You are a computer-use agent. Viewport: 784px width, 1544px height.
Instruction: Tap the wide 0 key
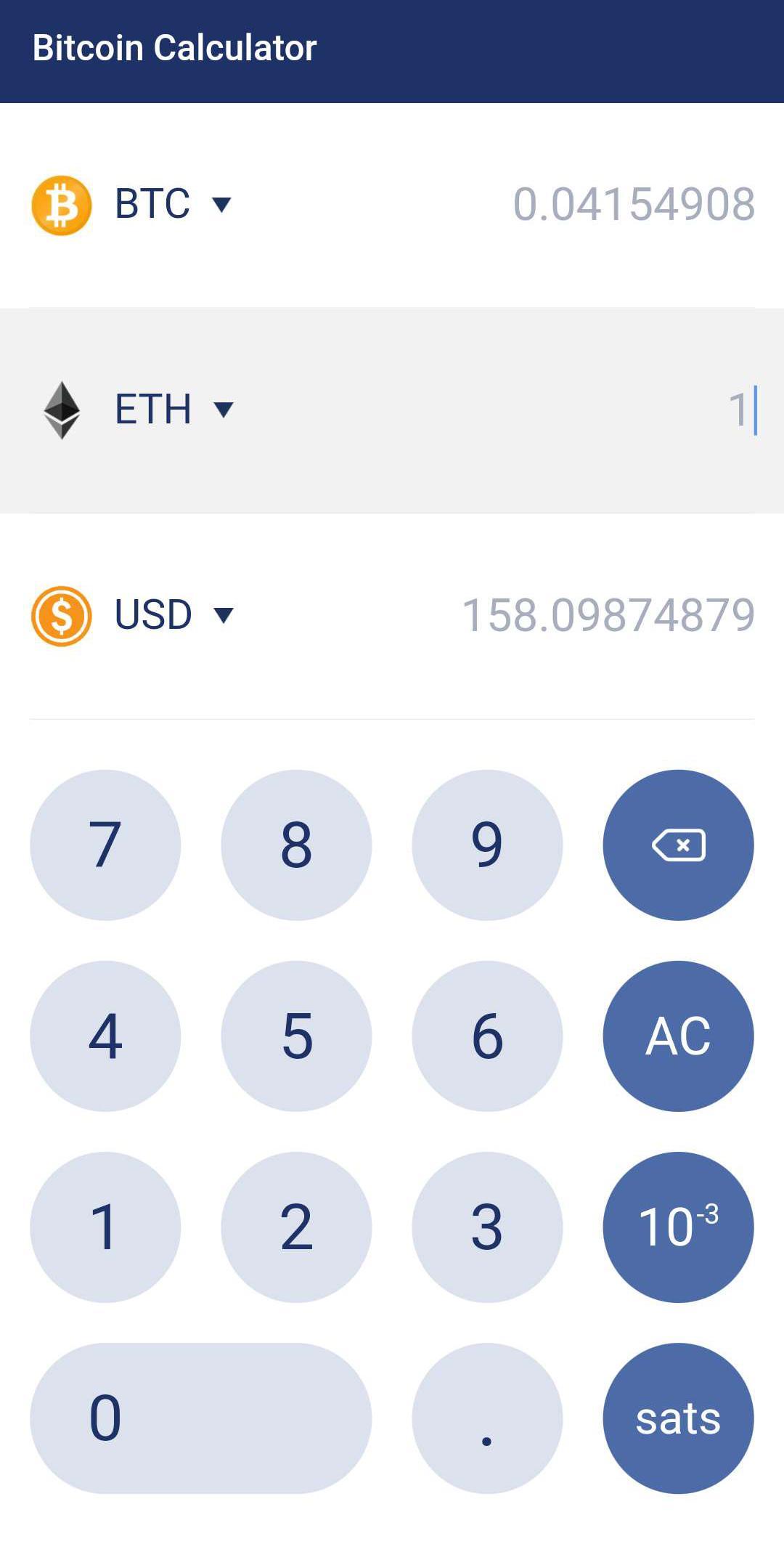click(200, 1418)
